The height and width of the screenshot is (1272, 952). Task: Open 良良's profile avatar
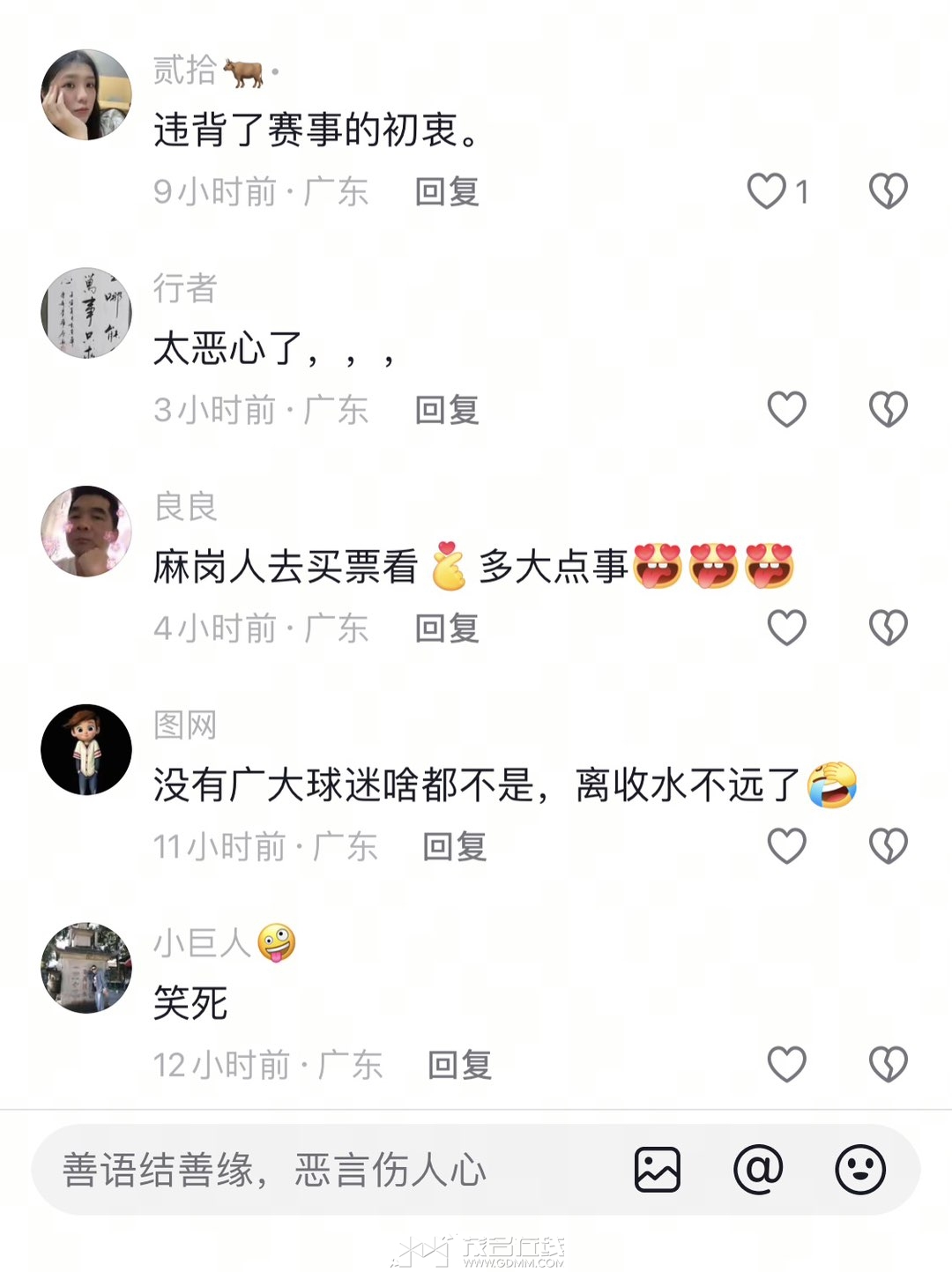[x=86, y=531]
